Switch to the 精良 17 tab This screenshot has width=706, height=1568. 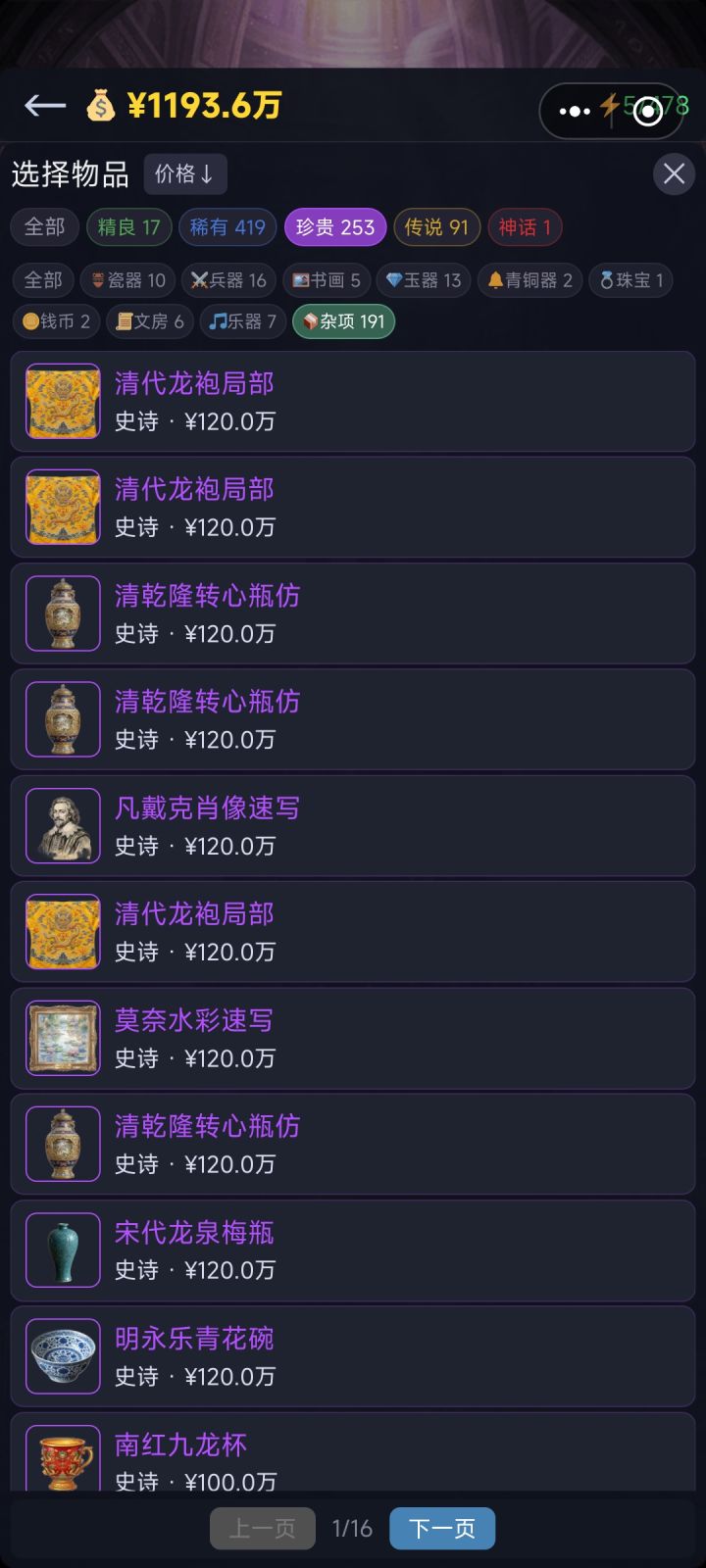128,226
